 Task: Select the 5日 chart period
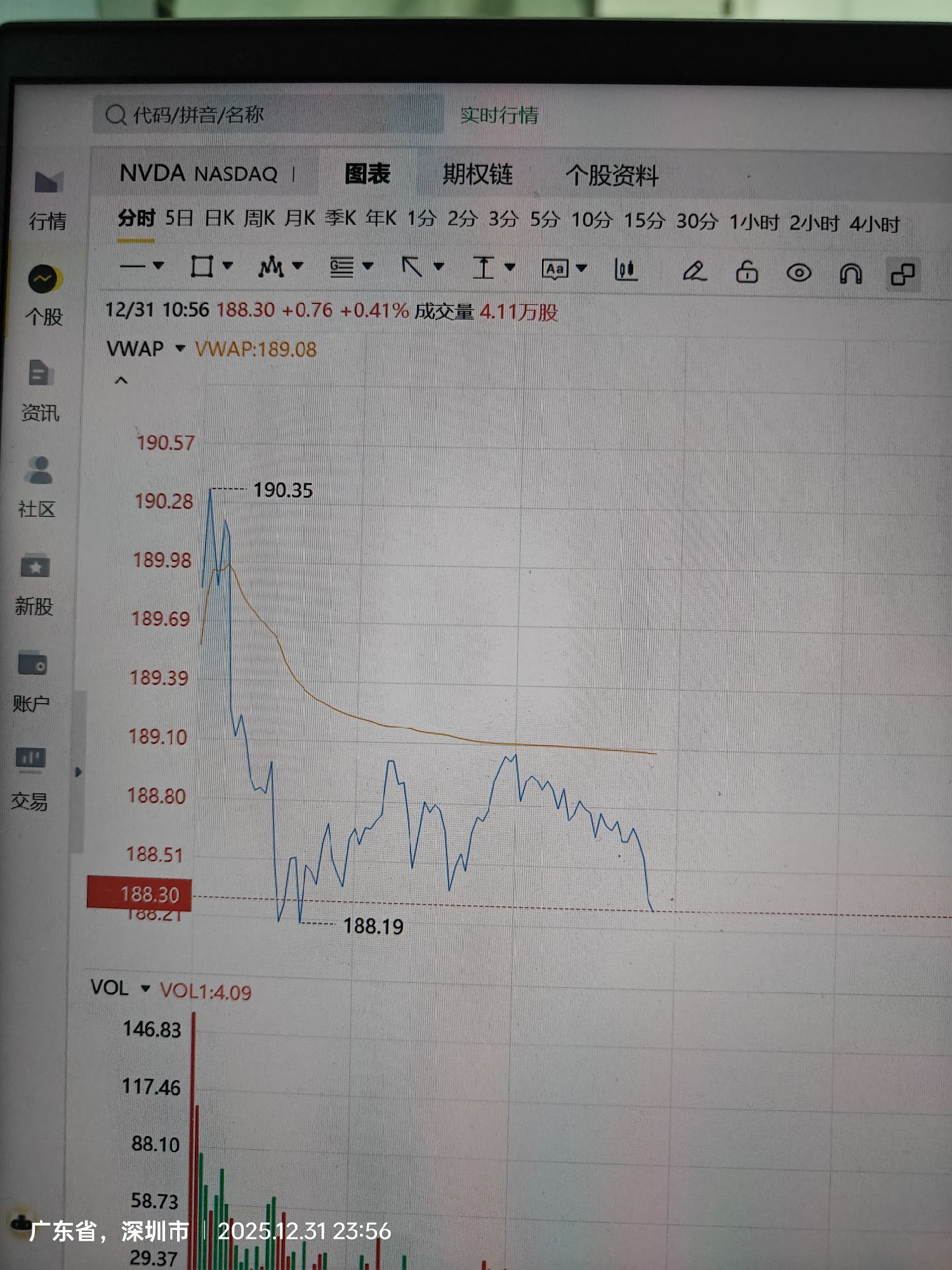[178, 218]
